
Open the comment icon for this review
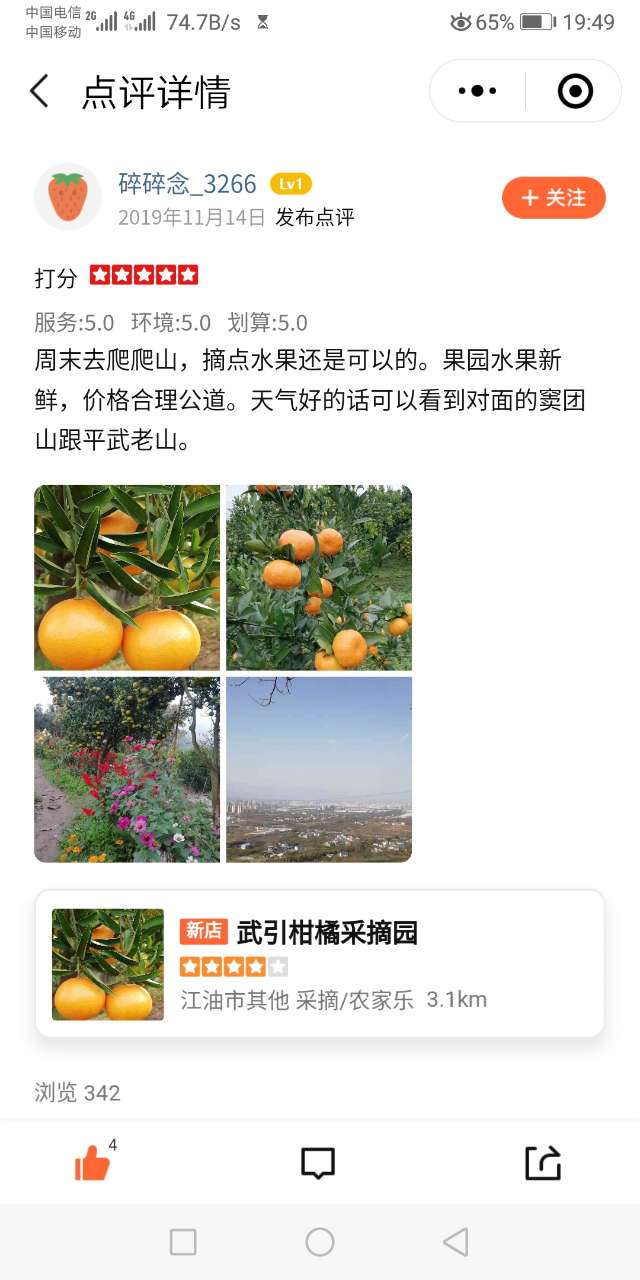point(318,1163)
